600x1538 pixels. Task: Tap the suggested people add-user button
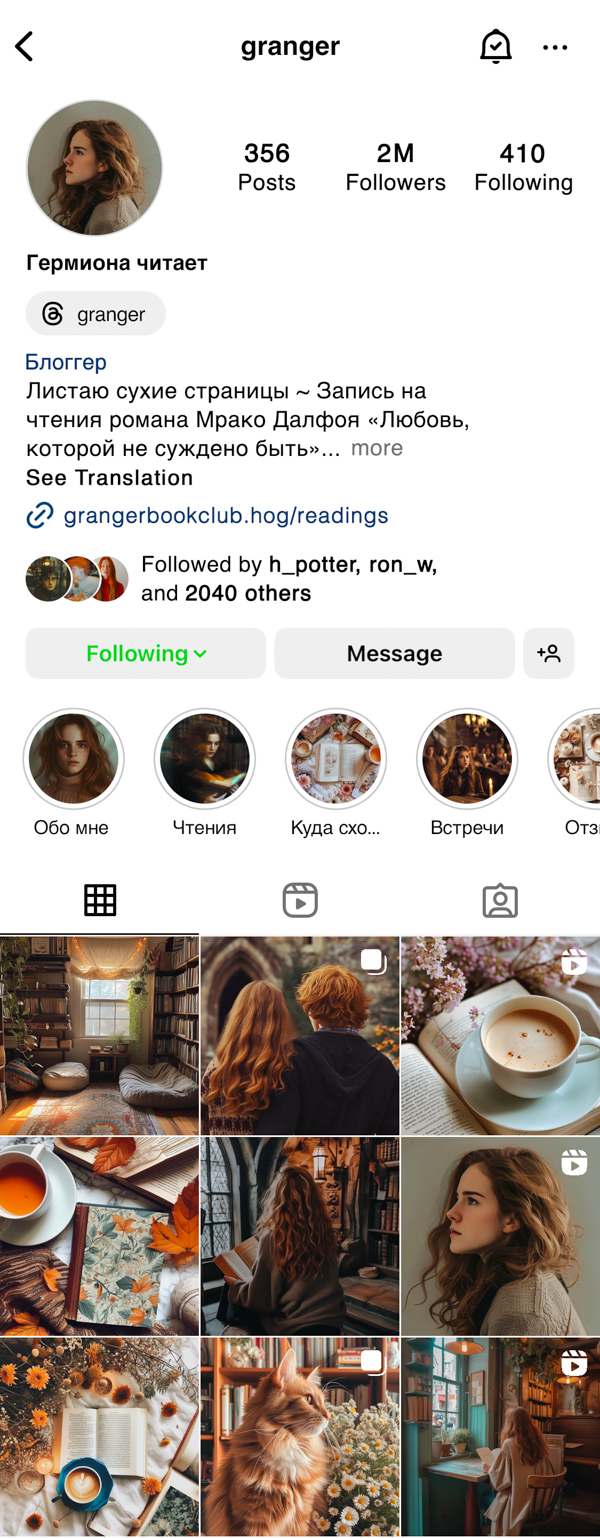[x=548, y=653]
